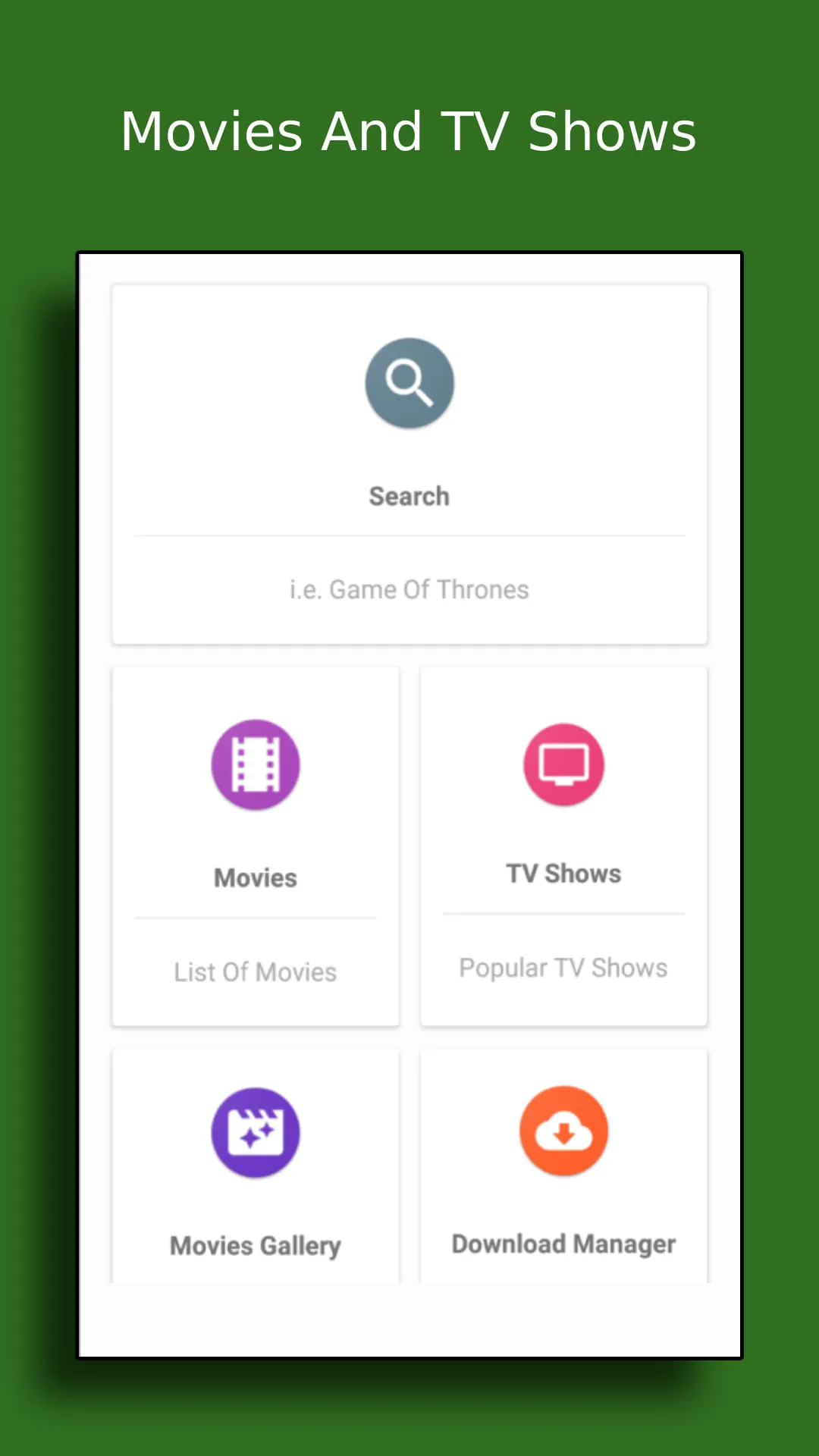Click the search input field under Search
Screen dimensions: 819x1456
[x=409, y=589]
